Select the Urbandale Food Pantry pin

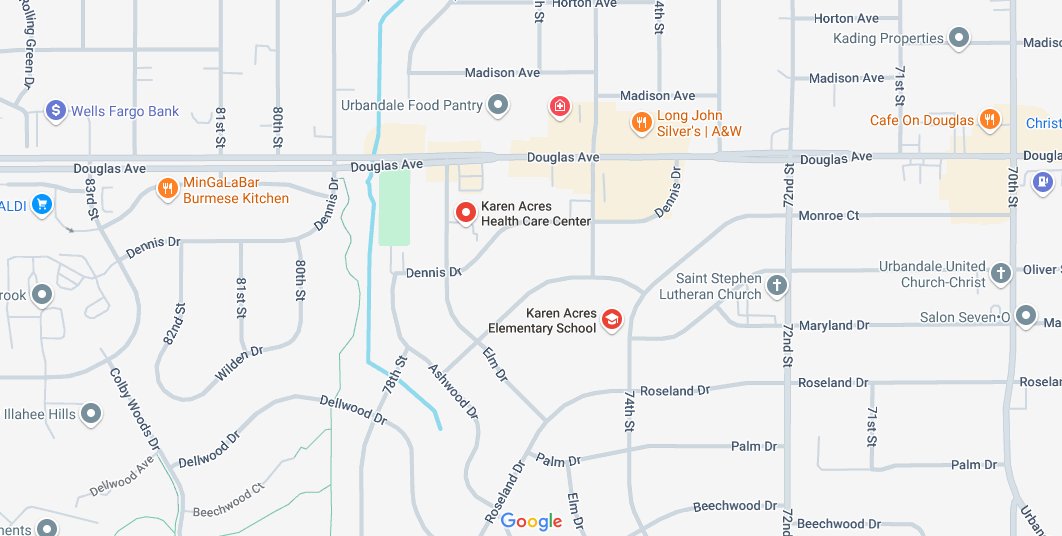pyautogui.click(x=498, y=105)
